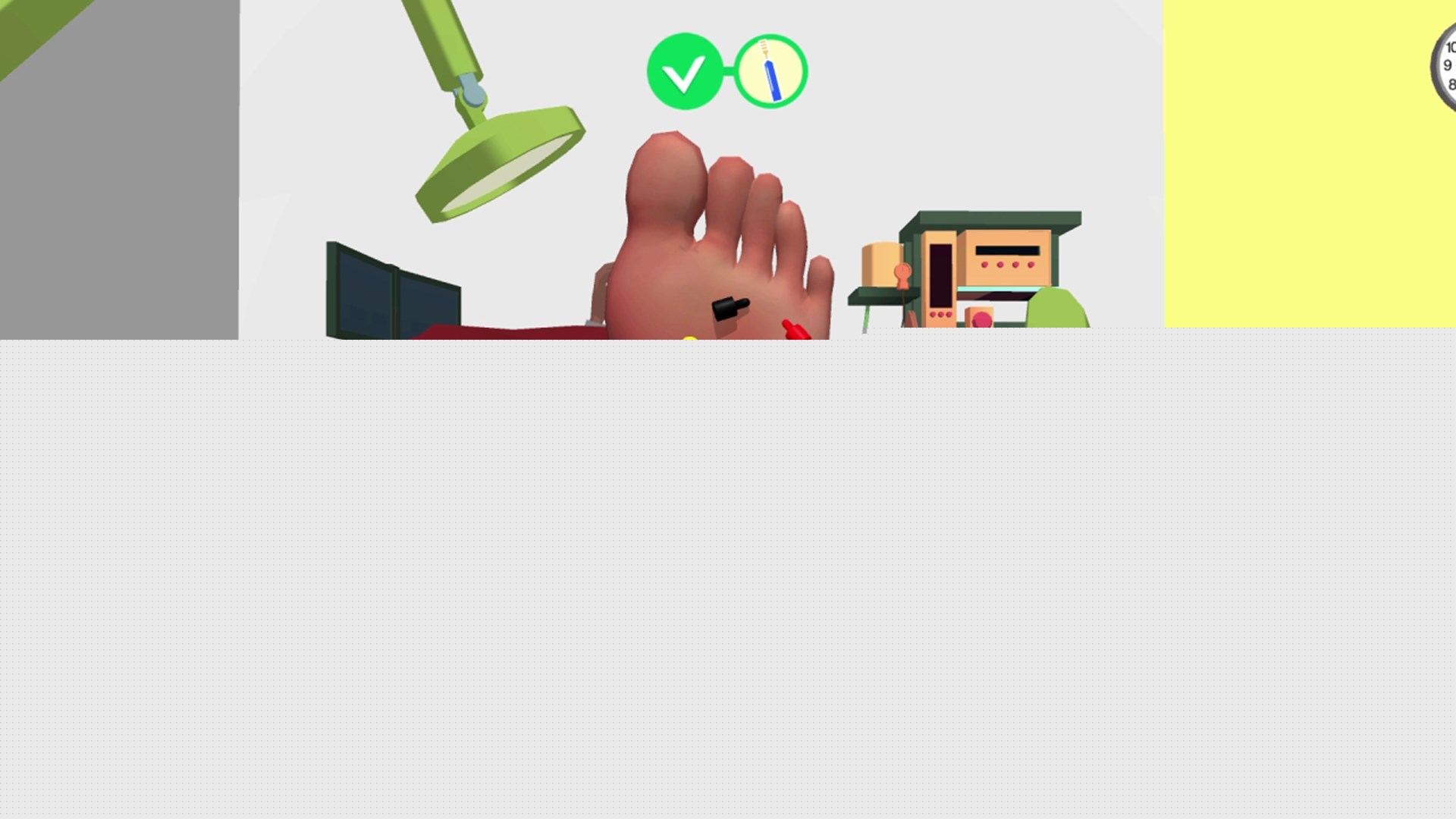The width and height of the screenshot is (1456, 819).
Task: Tap the red plug on the foot
Action: tap(795, 330)
